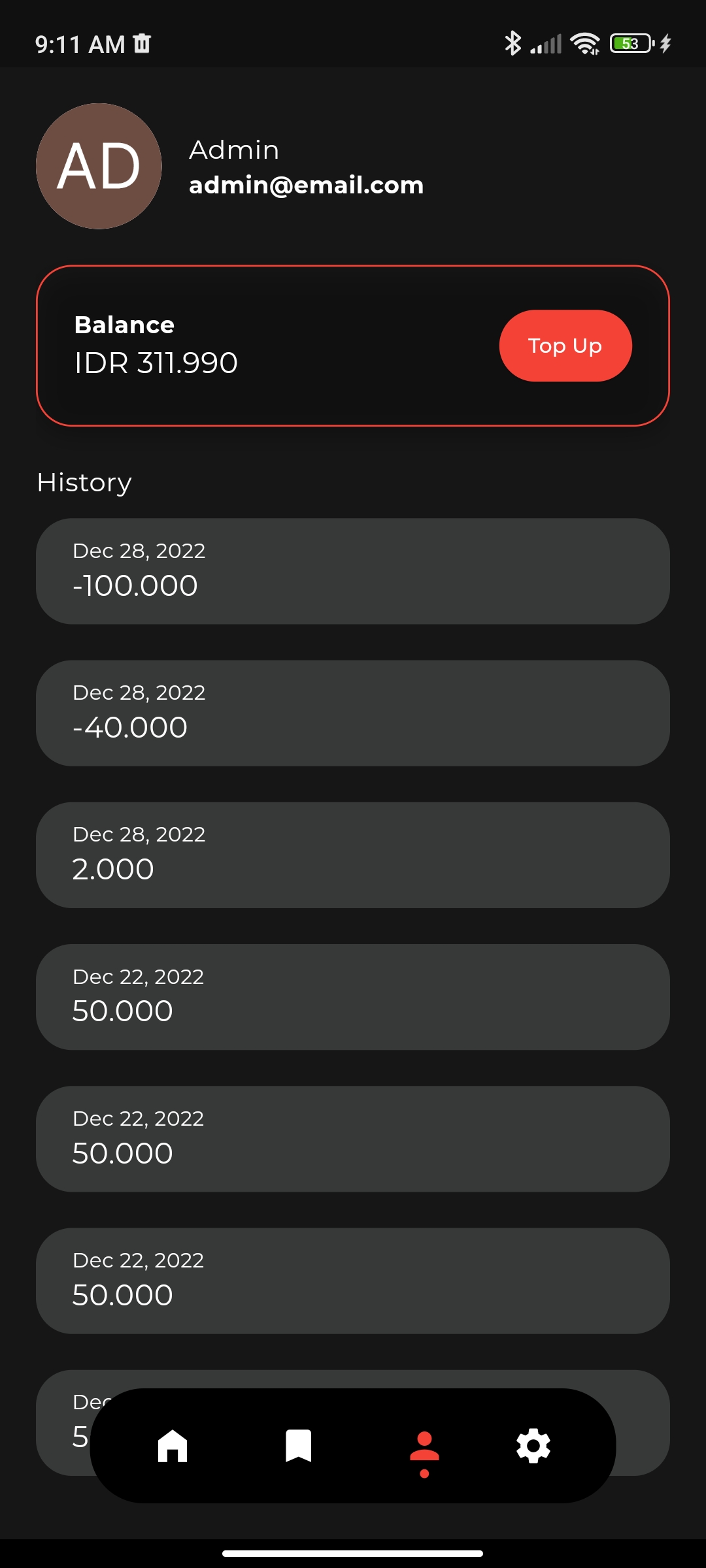This screenshot has width=706, height=1568.
Task: Go to the home tab
Action: [x=173, y=1445]
